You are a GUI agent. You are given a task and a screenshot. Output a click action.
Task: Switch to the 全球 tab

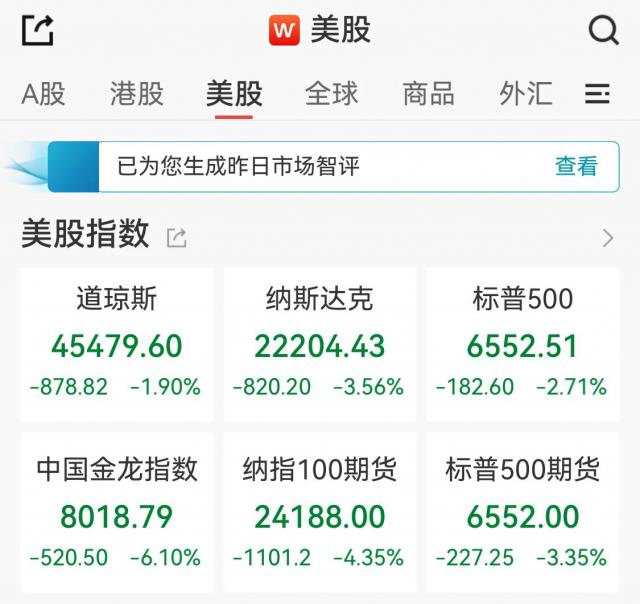(331, 94)
